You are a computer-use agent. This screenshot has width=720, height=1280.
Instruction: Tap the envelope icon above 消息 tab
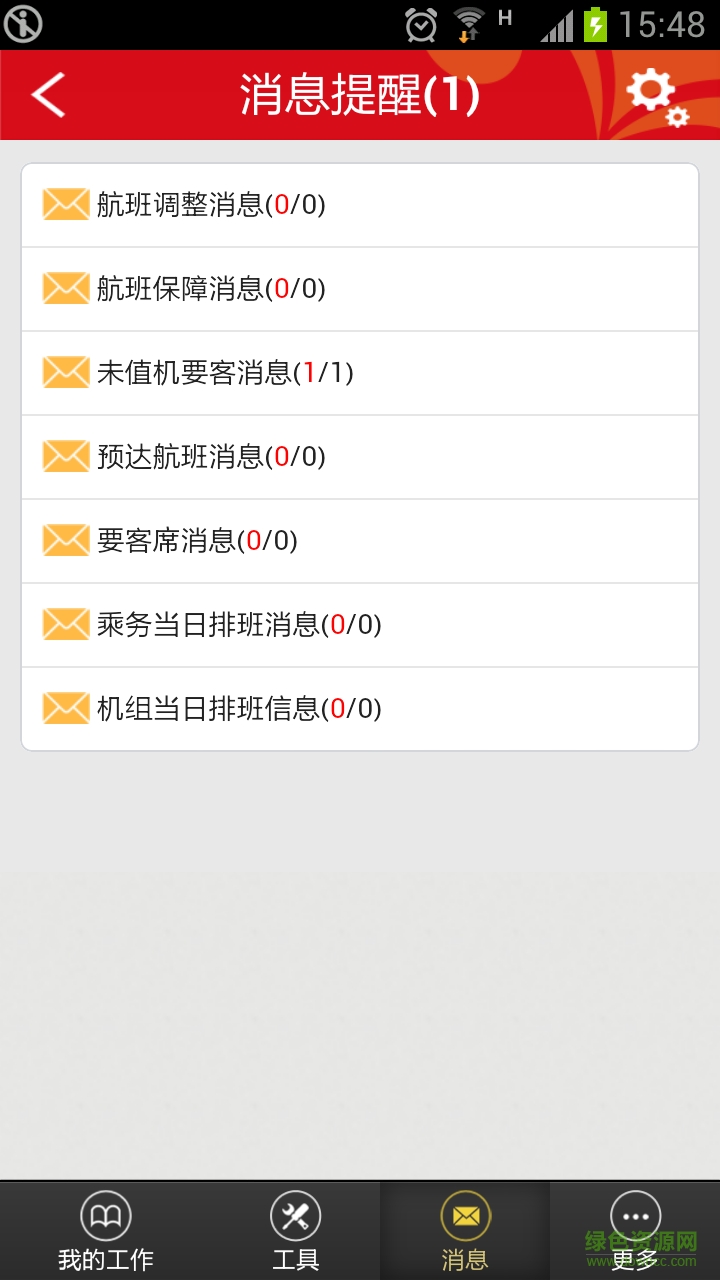coord(465,1216)
